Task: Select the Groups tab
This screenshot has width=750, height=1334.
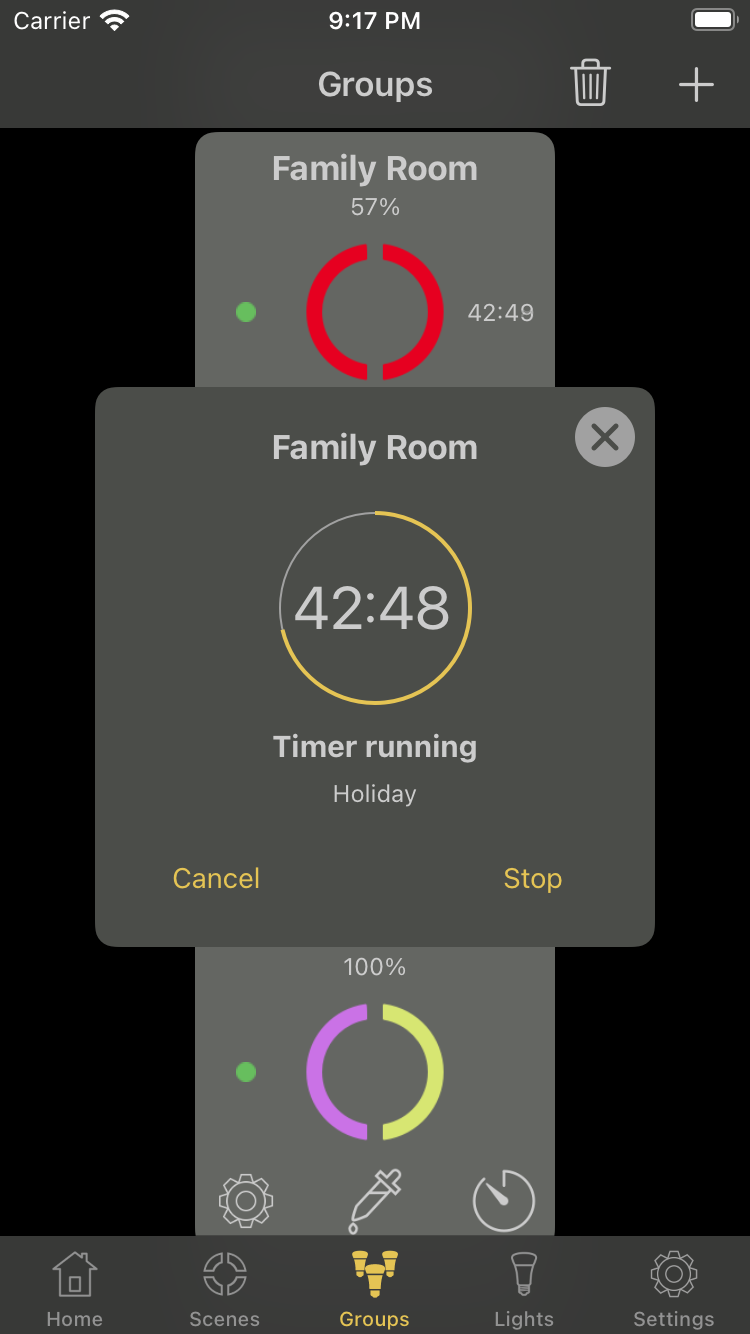Action: click(x=375, y=1289)
